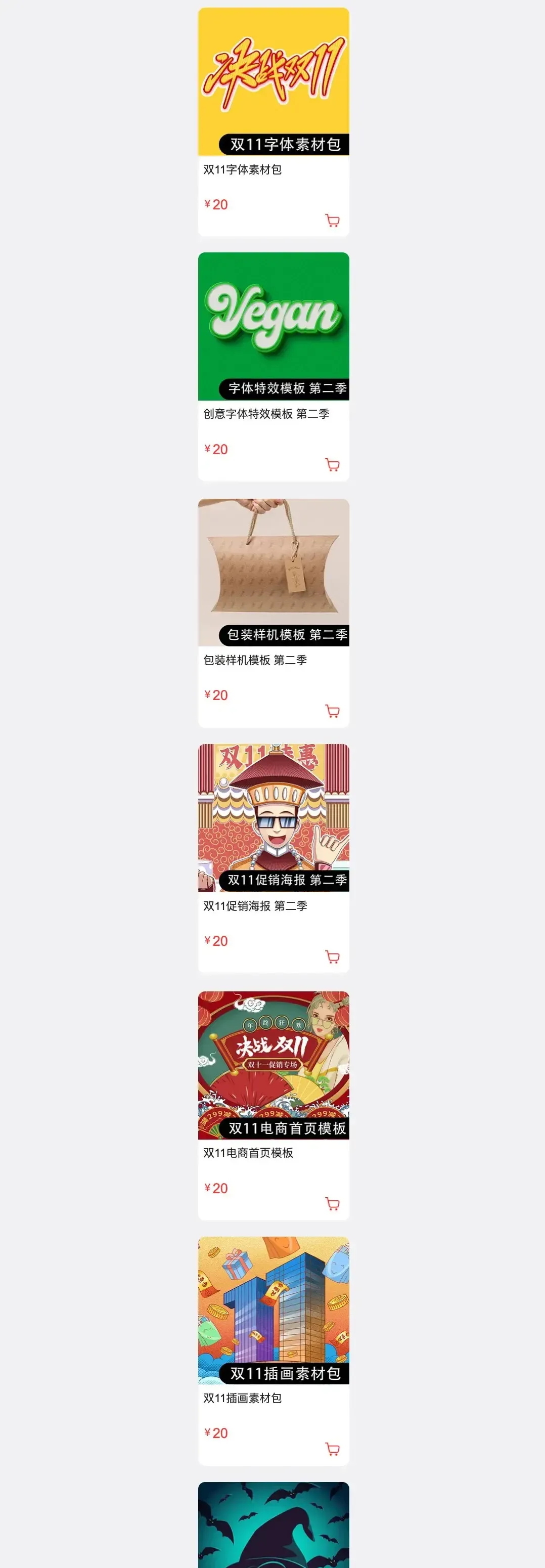Add 创意字体特效模板 第二季 to cart
The image size is (545, 1568).
pos(332,465)
